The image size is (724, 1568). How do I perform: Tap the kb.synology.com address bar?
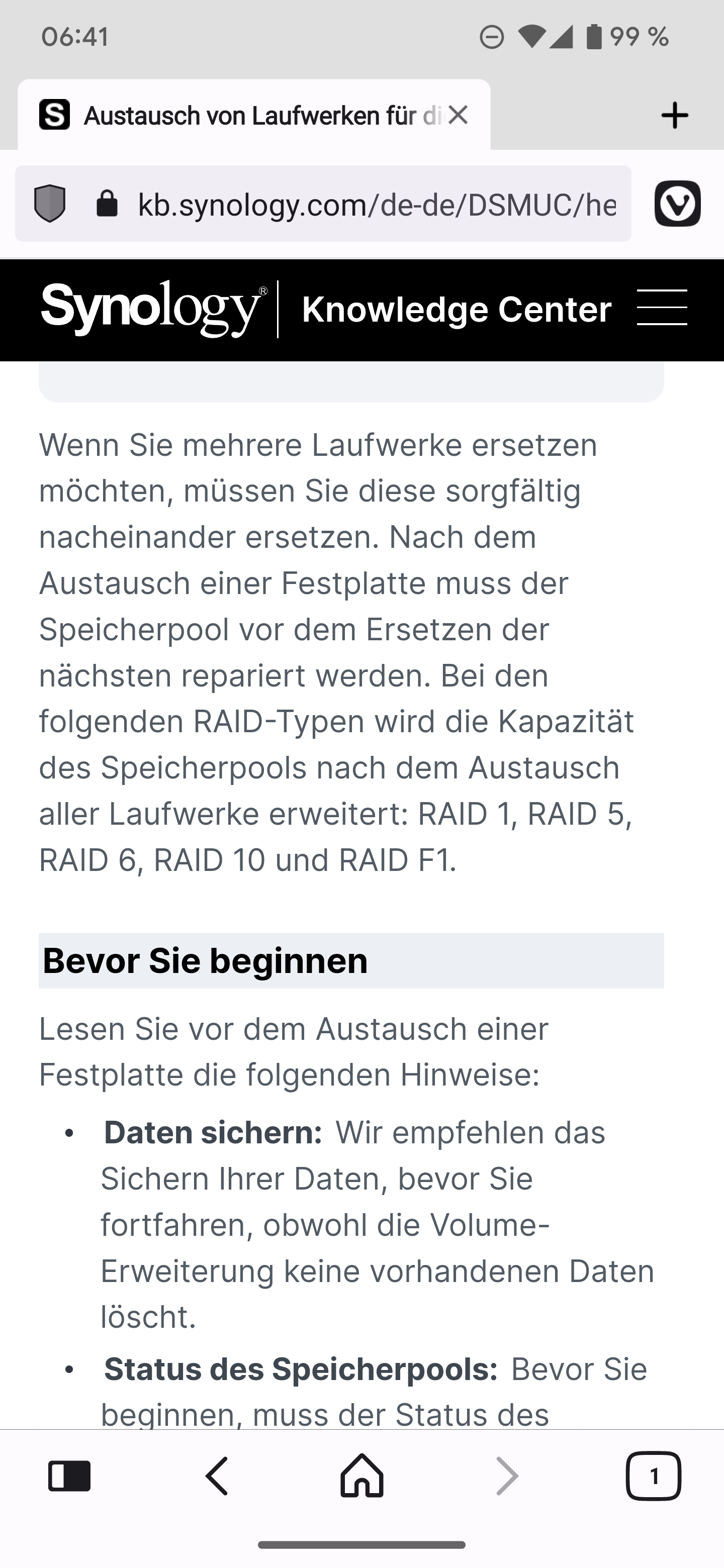pyautogui.click(x=376, y=204)
